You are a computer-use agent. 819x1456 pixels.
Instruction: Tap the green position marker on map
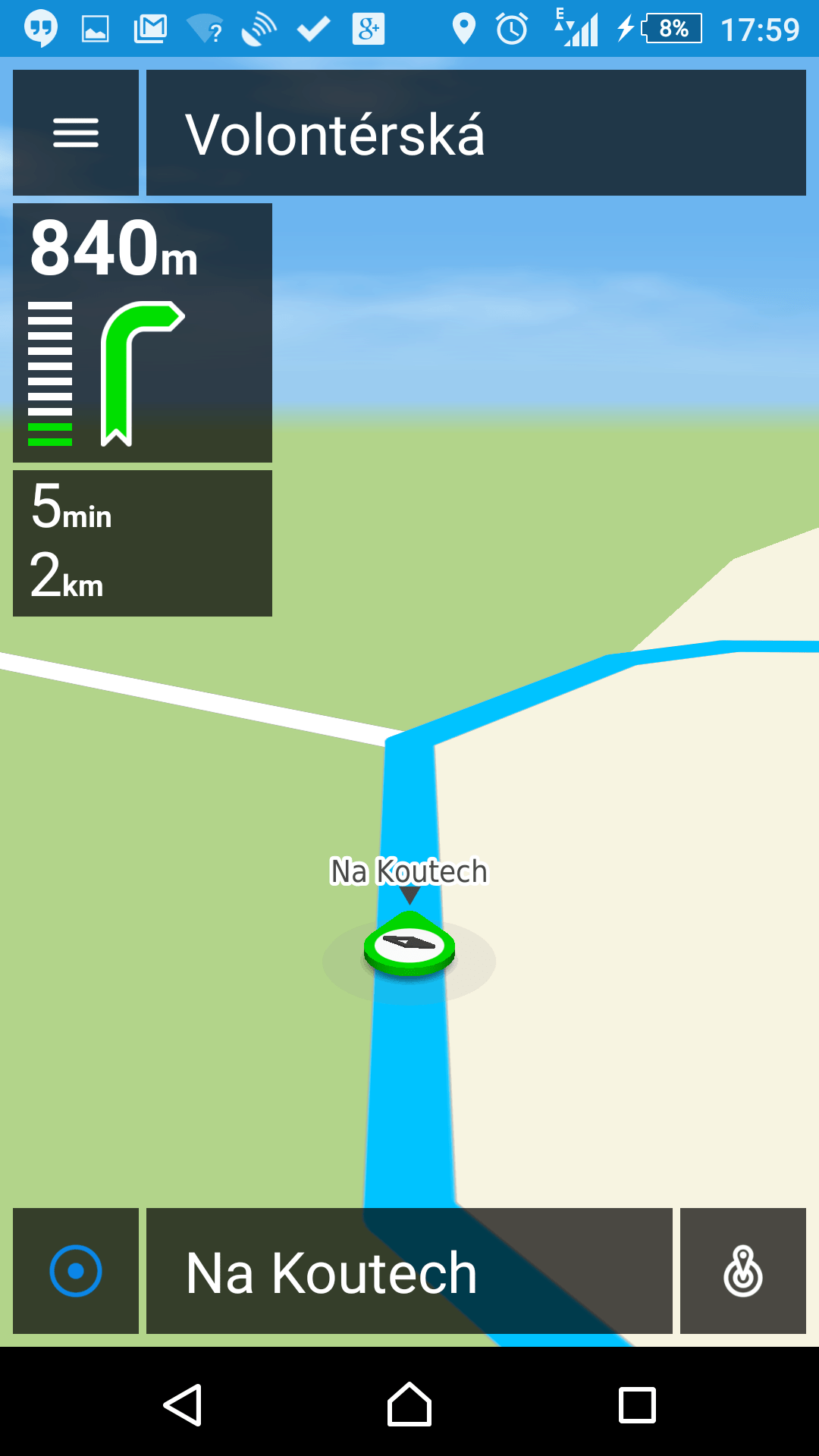pos(409,944)
